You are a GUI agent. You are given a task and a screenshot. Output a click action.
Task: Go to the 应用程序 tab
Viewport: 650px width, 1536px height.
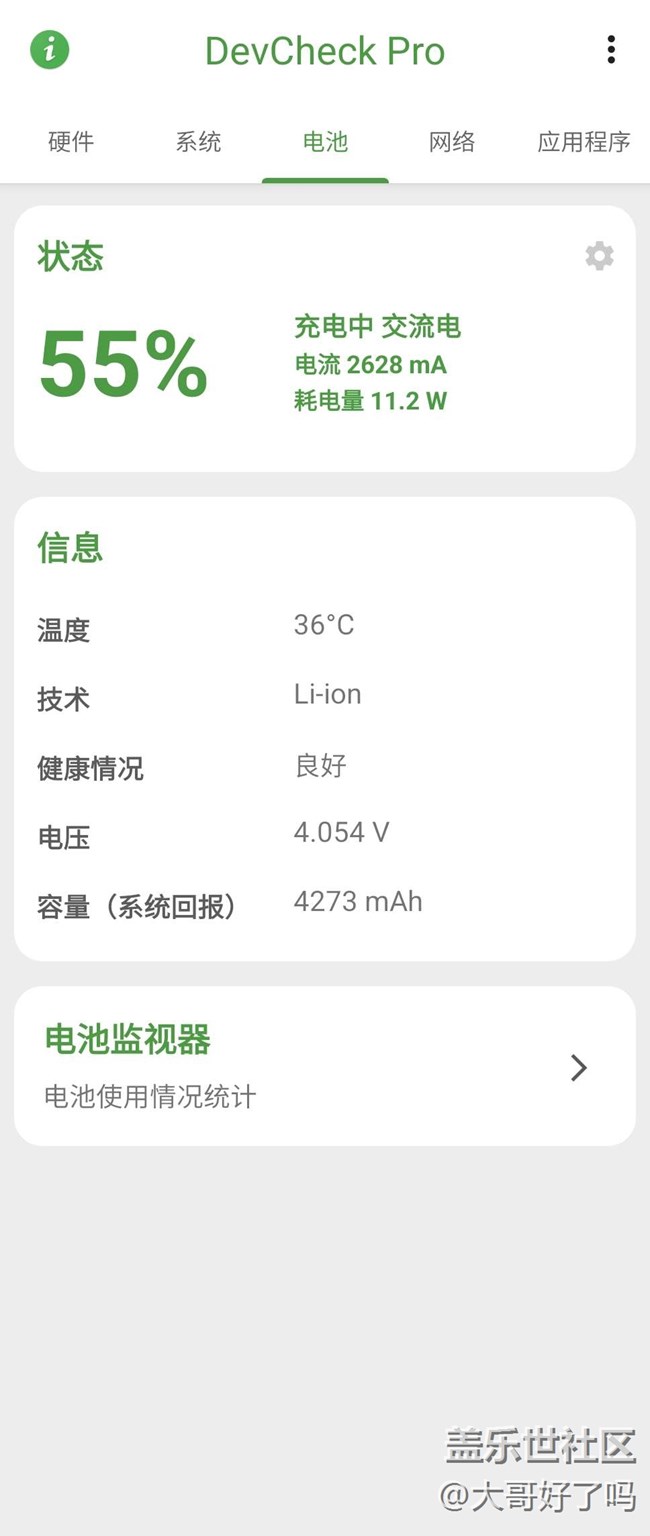click(584, 142)
